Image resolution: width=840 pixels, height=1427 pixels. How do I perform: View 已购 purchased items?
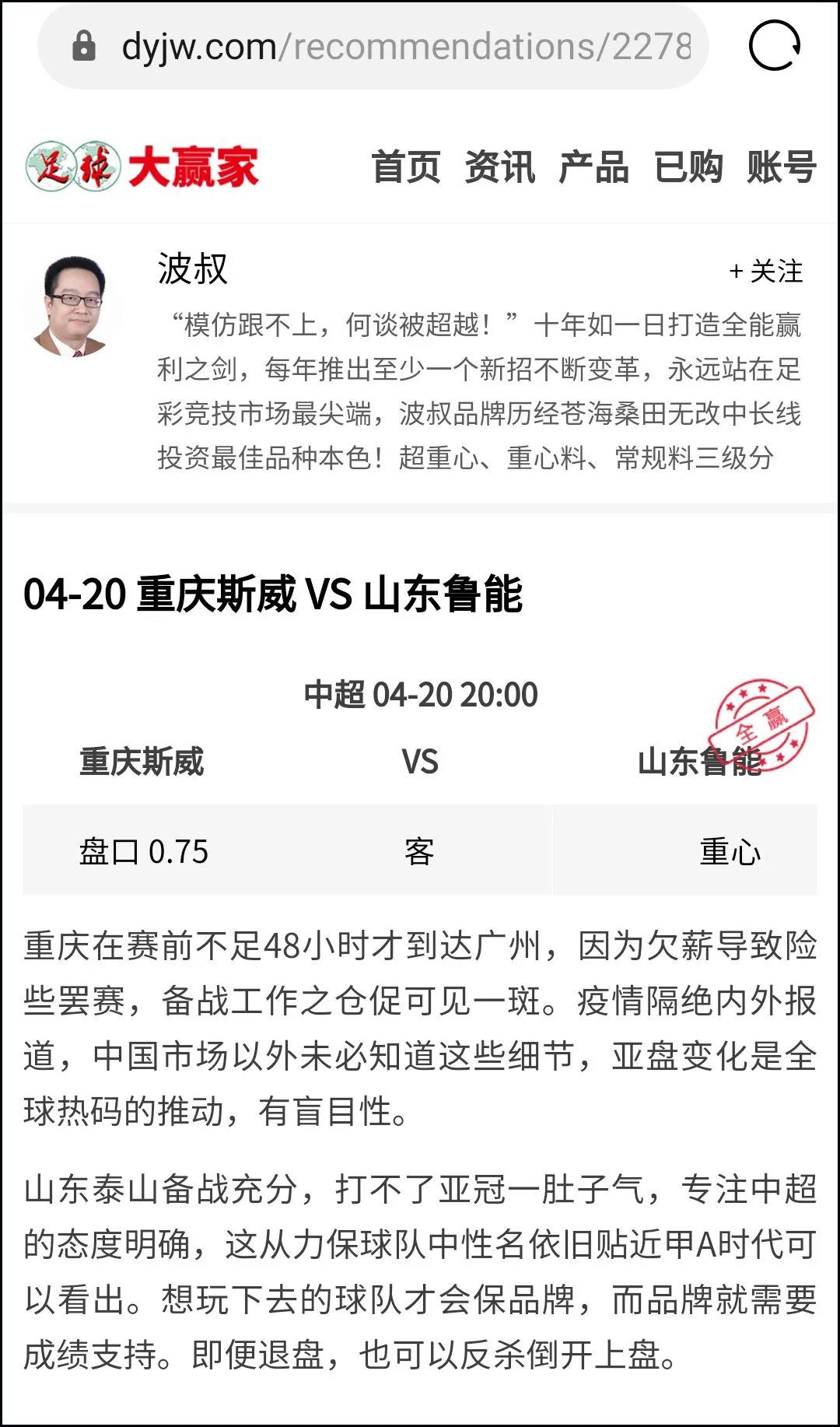[x=688, y=167]
